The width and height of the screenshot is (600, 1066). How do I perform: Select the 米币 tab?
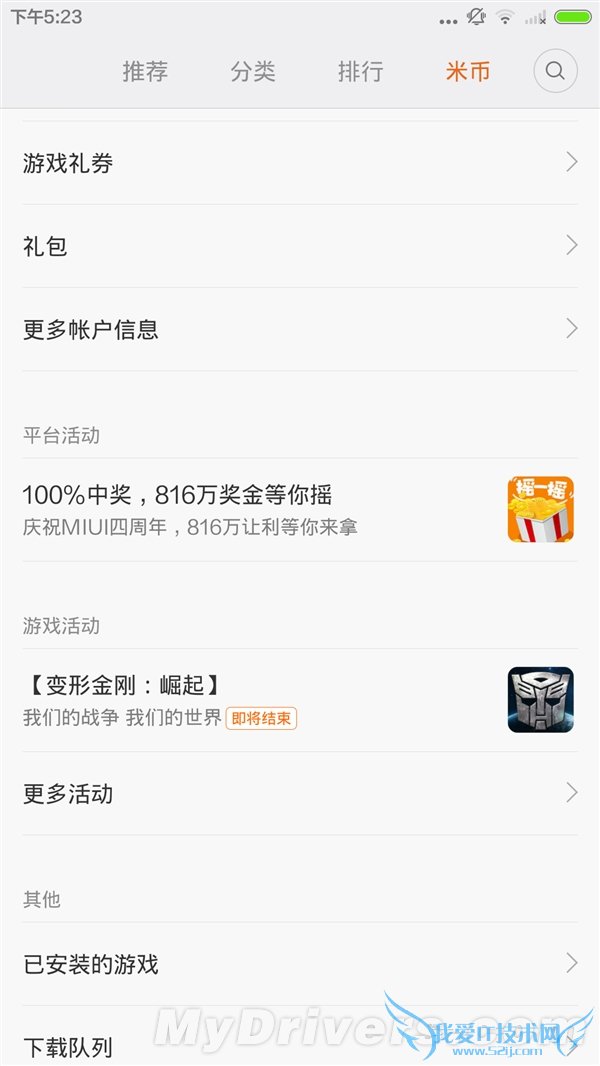468,72
